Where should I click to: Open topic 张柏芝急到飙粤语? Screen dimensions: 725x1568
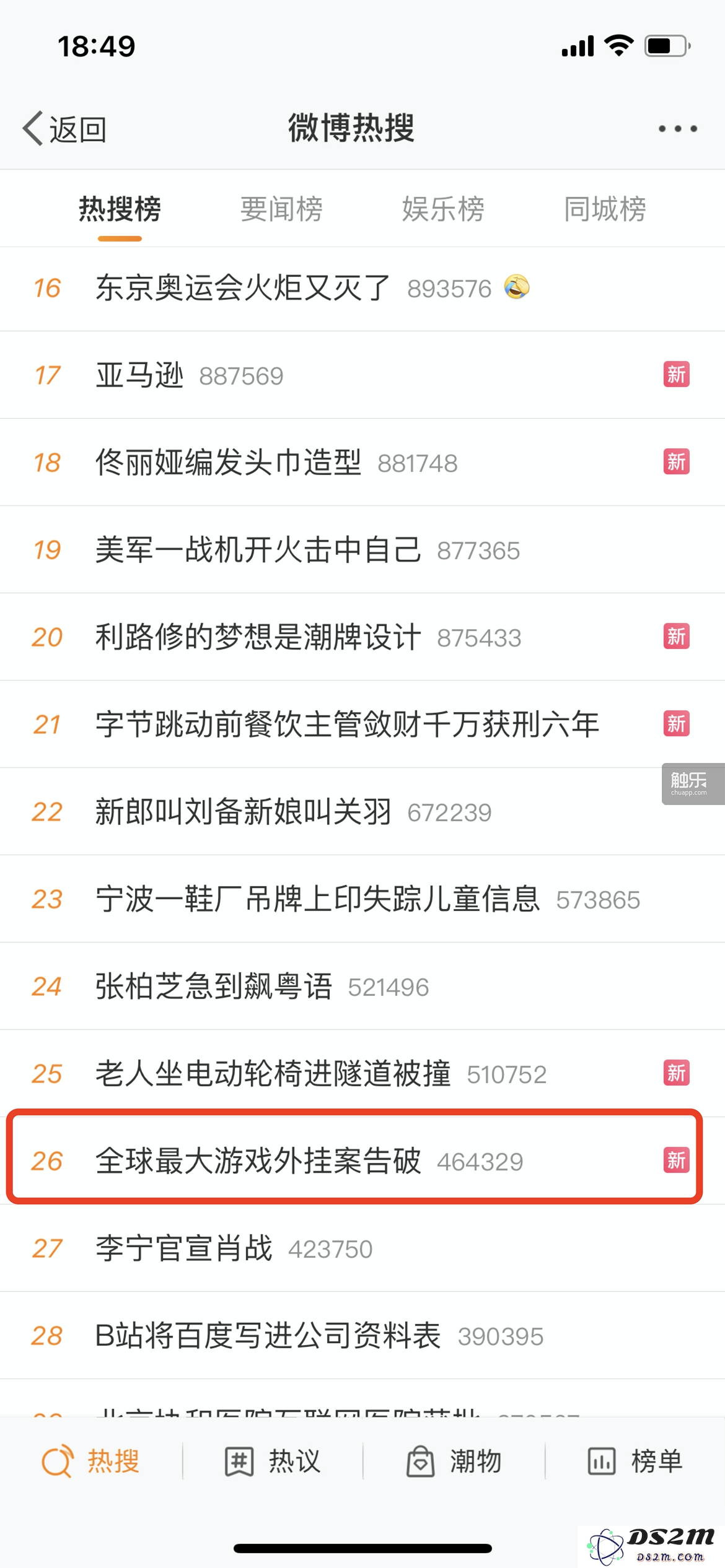pos(214,987)
